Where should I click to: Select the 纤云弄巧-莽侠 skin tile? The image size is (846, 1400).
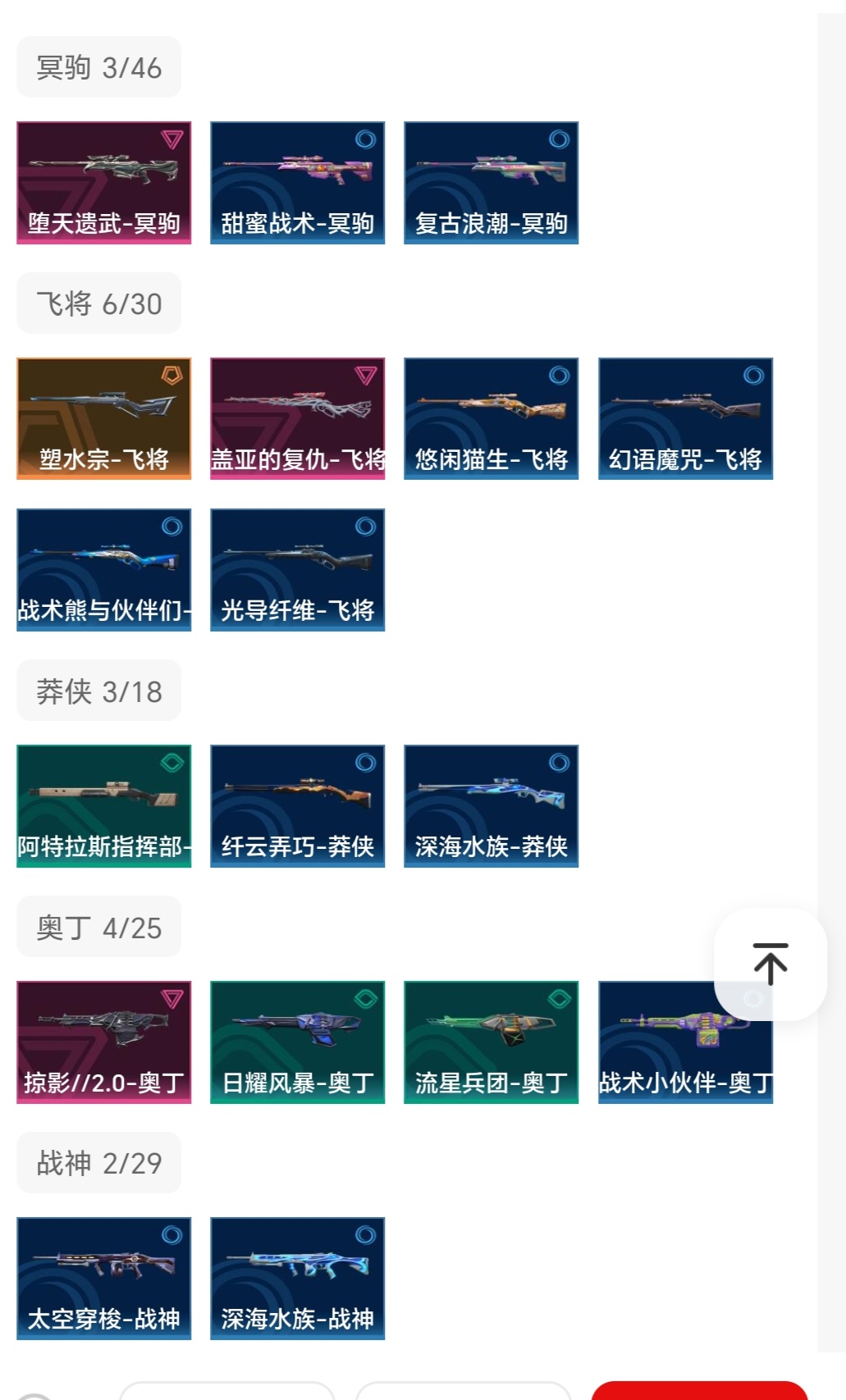click(298, 806)
